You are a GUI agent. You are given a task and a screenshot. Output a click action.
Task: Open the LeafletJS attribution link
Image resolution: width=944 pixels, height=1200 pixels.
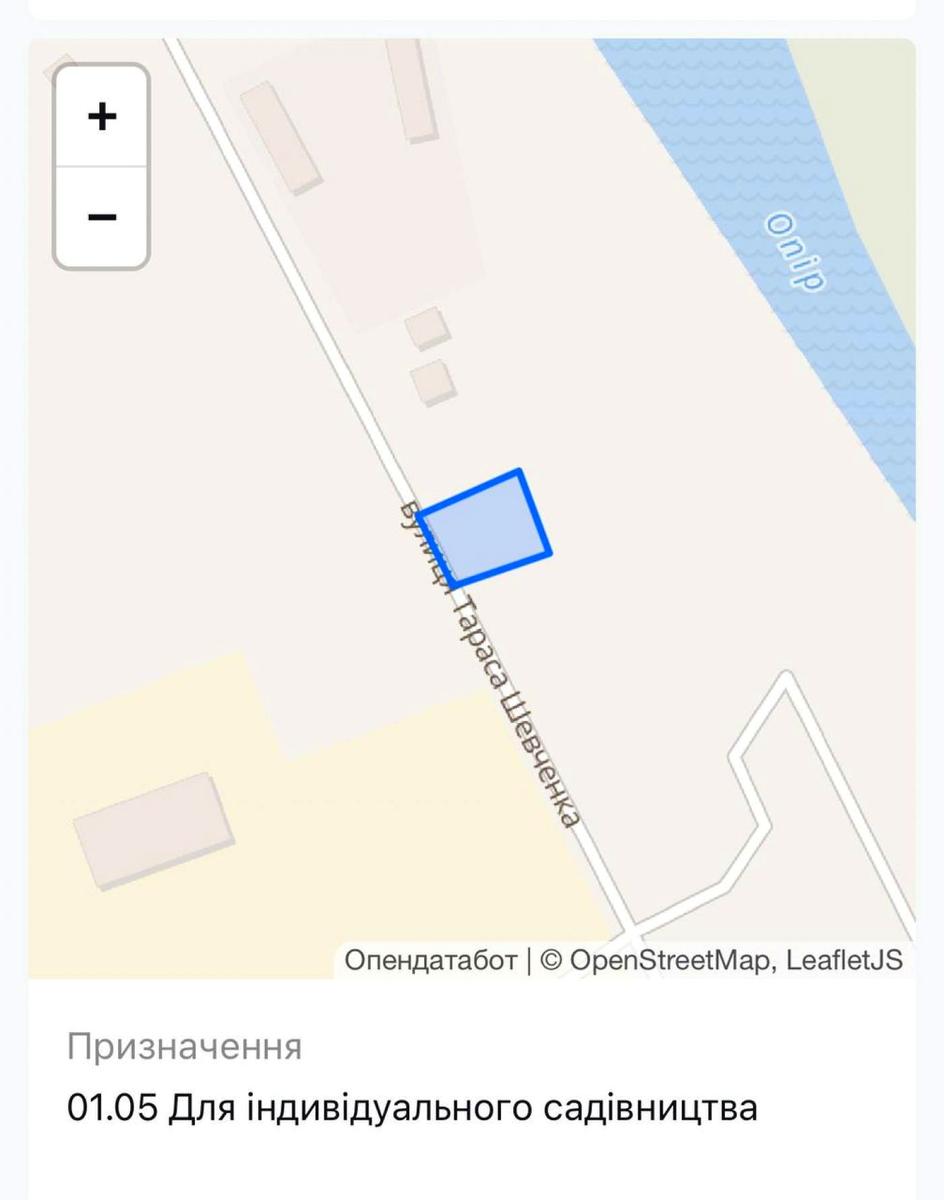pyautogui.click(x=844, y=960)
